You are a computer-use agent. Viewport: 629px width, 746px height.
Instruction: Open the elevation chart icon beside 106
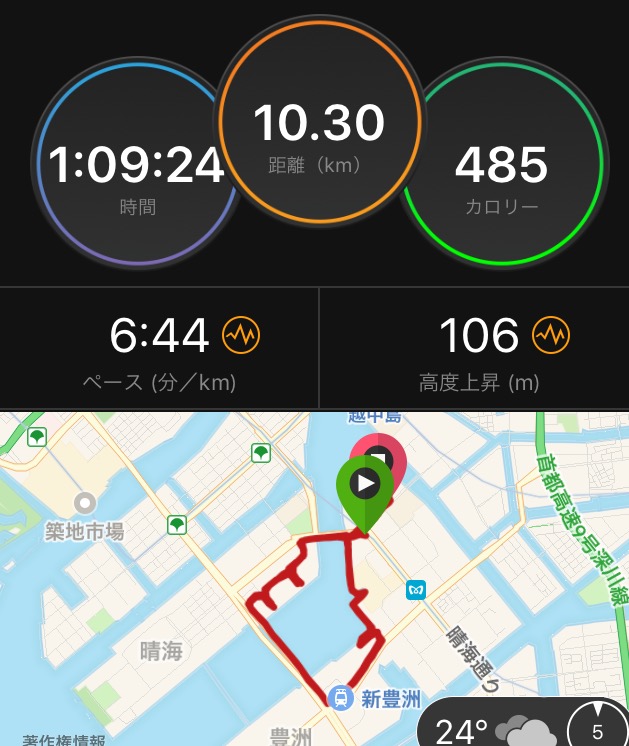(x=551, y=336)
